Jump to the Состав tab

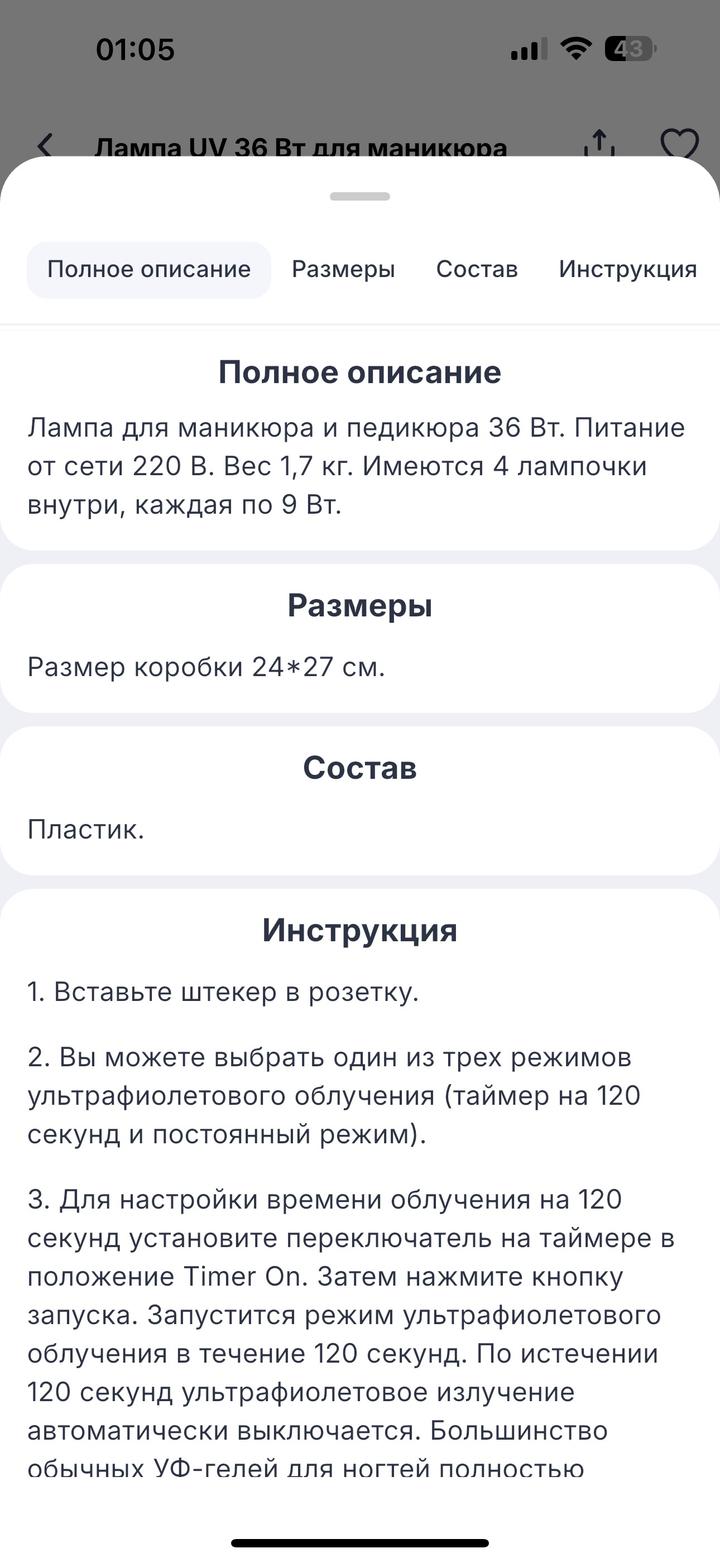(476, 269)
